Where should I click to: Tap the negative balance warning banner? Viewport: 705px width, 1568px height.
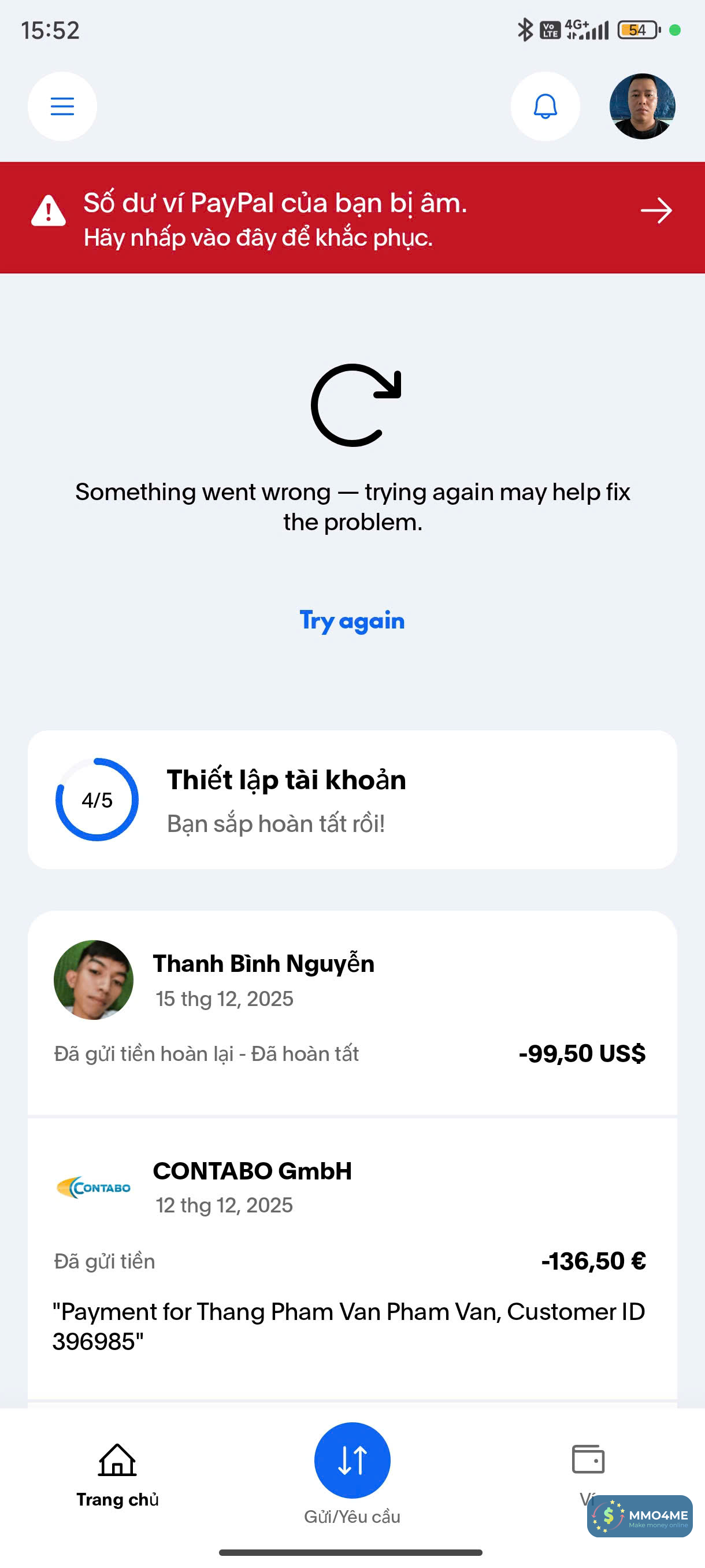pos(352,218)
